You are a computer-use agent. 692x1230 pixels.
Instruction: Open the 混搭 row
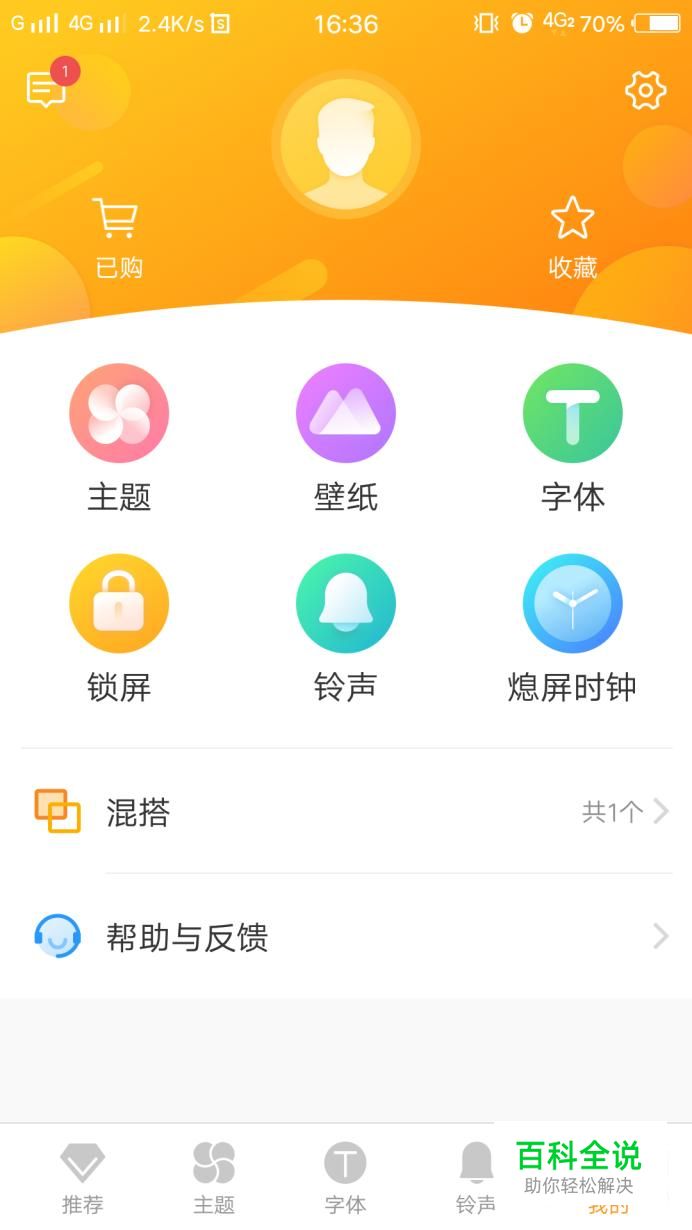coord(346,811)
